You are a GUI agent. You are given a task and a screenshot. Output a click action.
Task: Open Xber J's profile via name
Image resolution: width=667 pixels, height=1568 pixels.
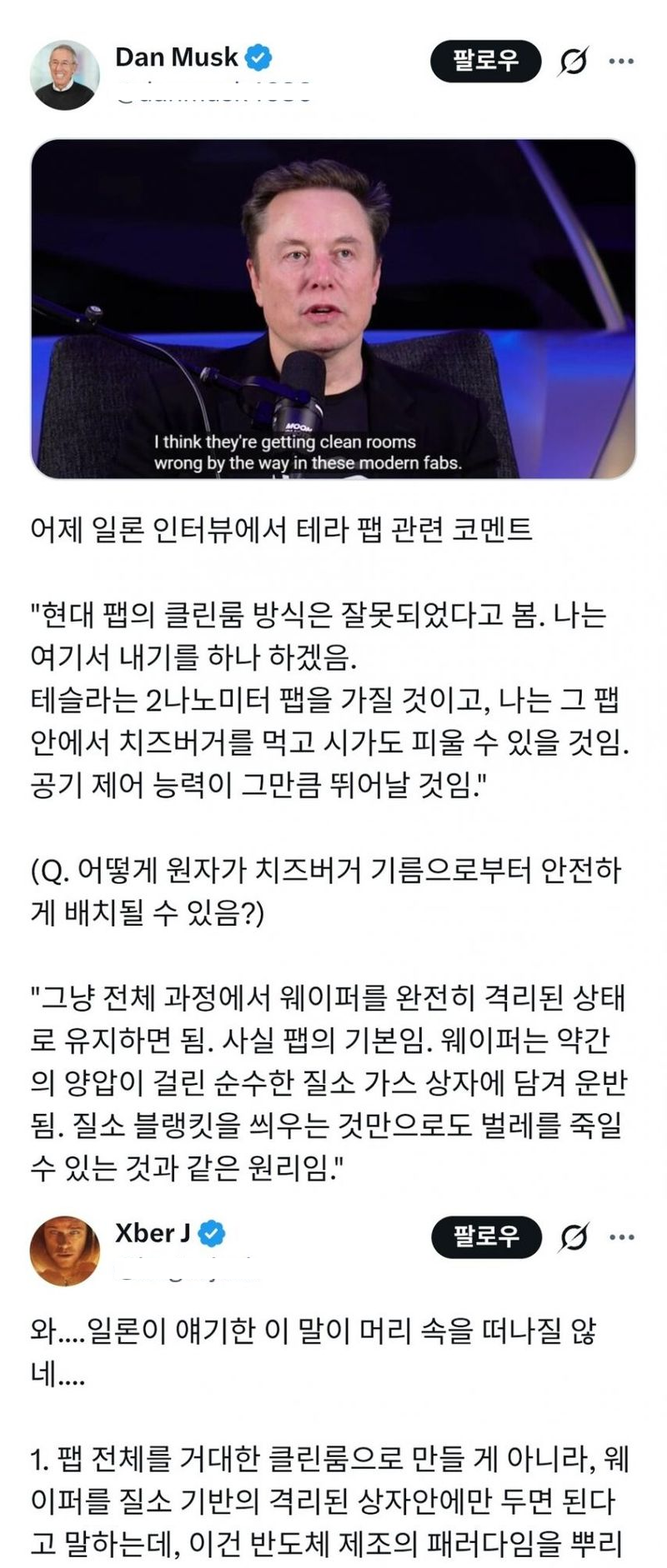(153, 1233)
